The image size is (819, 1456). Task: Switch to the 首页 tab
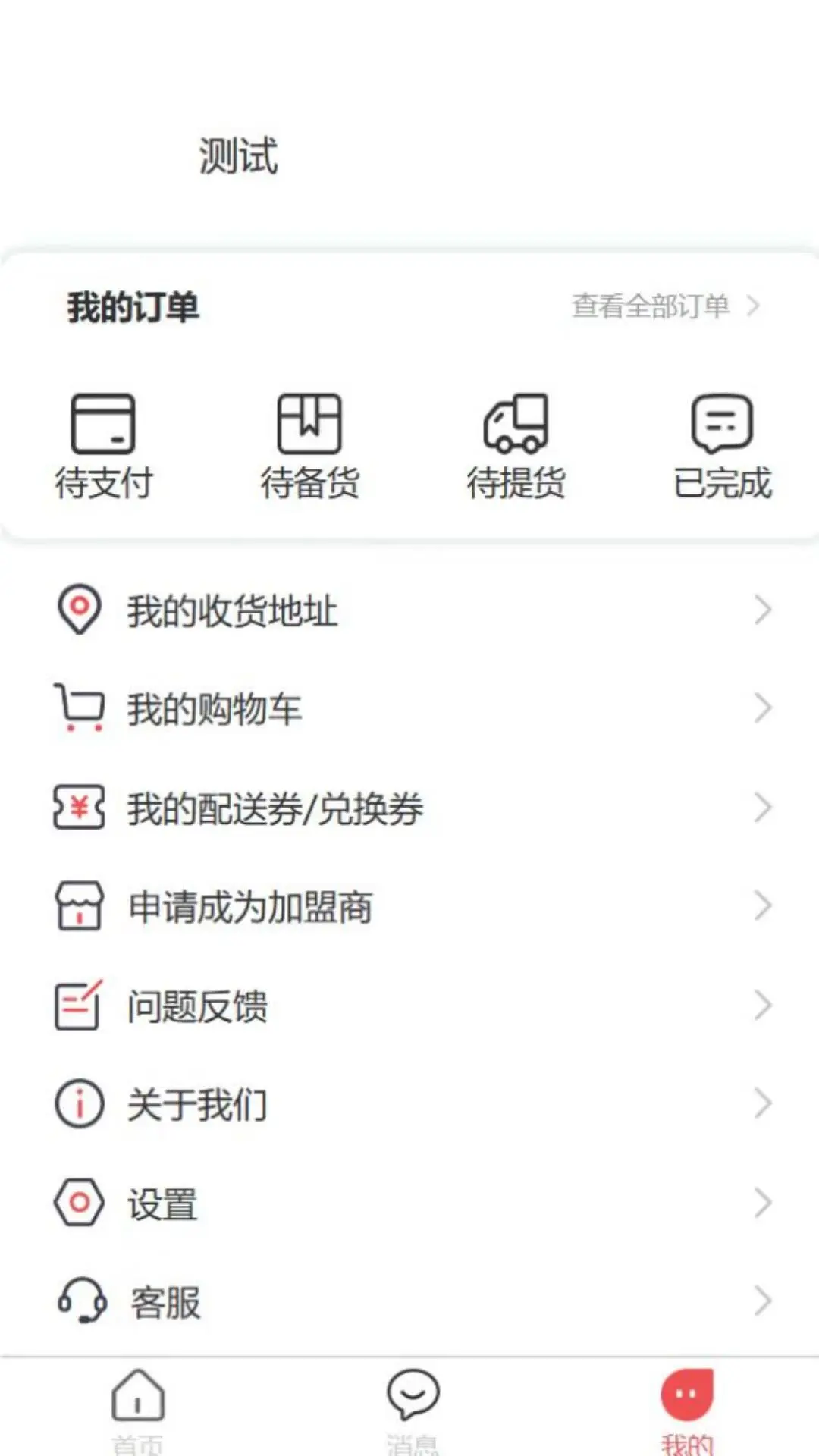coord(138,1408)
